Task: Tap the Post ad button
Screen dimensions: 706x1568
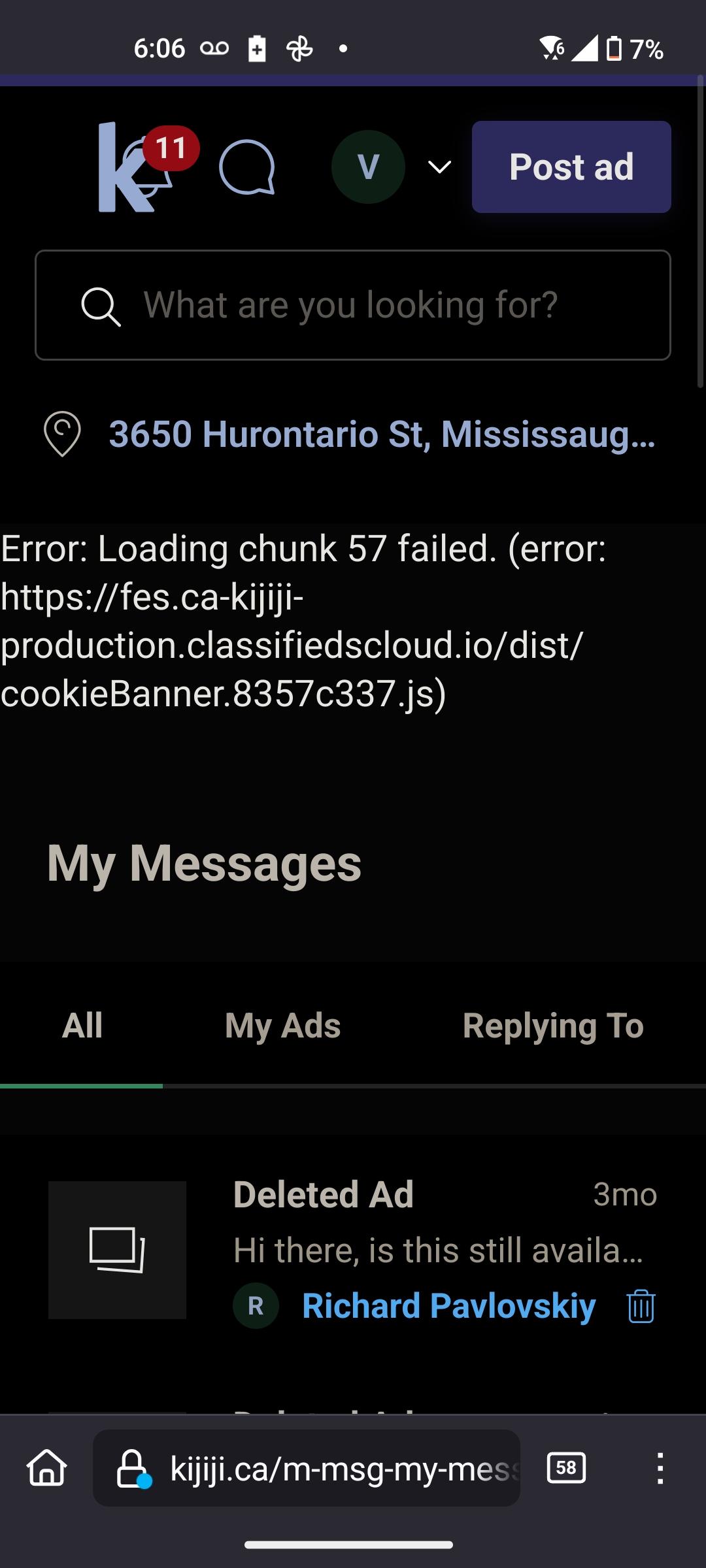Action: click(x=571, y=167)
